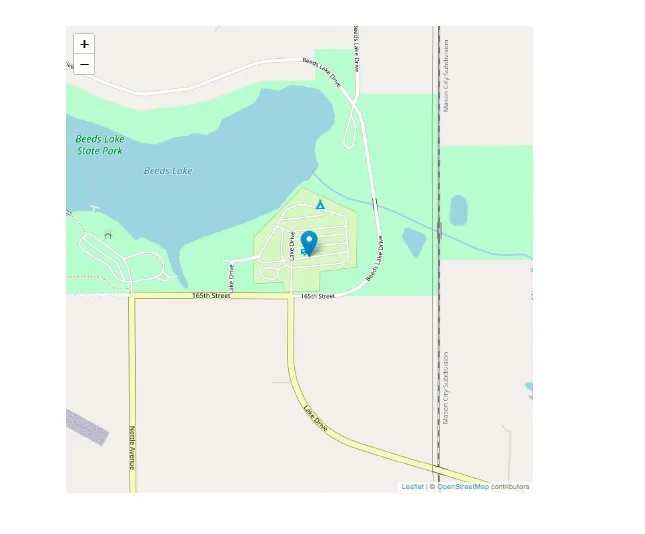Zoom out of the map
The width and height of the screenshot is (645, 534).
[84, 64]
